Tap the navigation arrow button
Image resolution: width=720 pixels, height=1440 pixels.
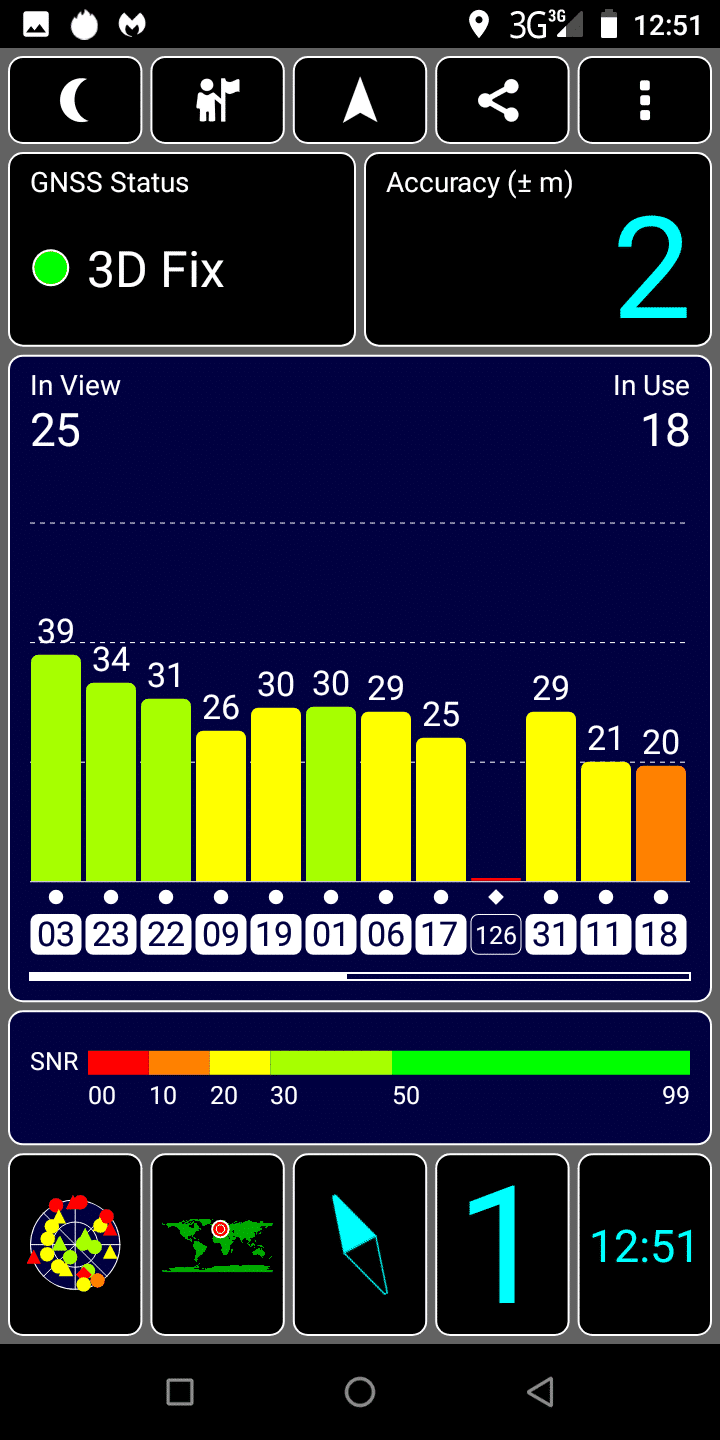tap(360, 100)
